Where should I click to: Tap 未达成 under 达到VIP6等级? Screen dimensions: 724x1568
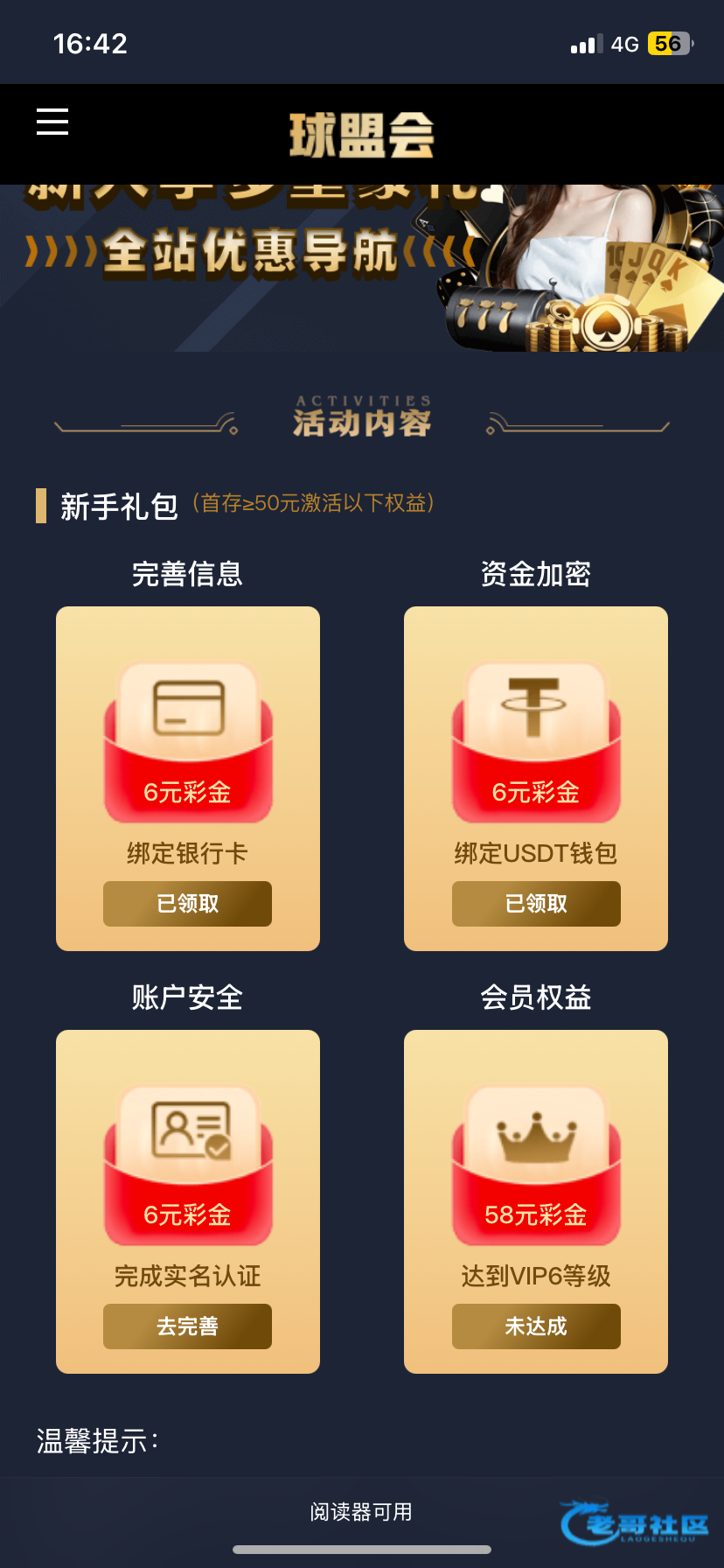[536, 1326]
